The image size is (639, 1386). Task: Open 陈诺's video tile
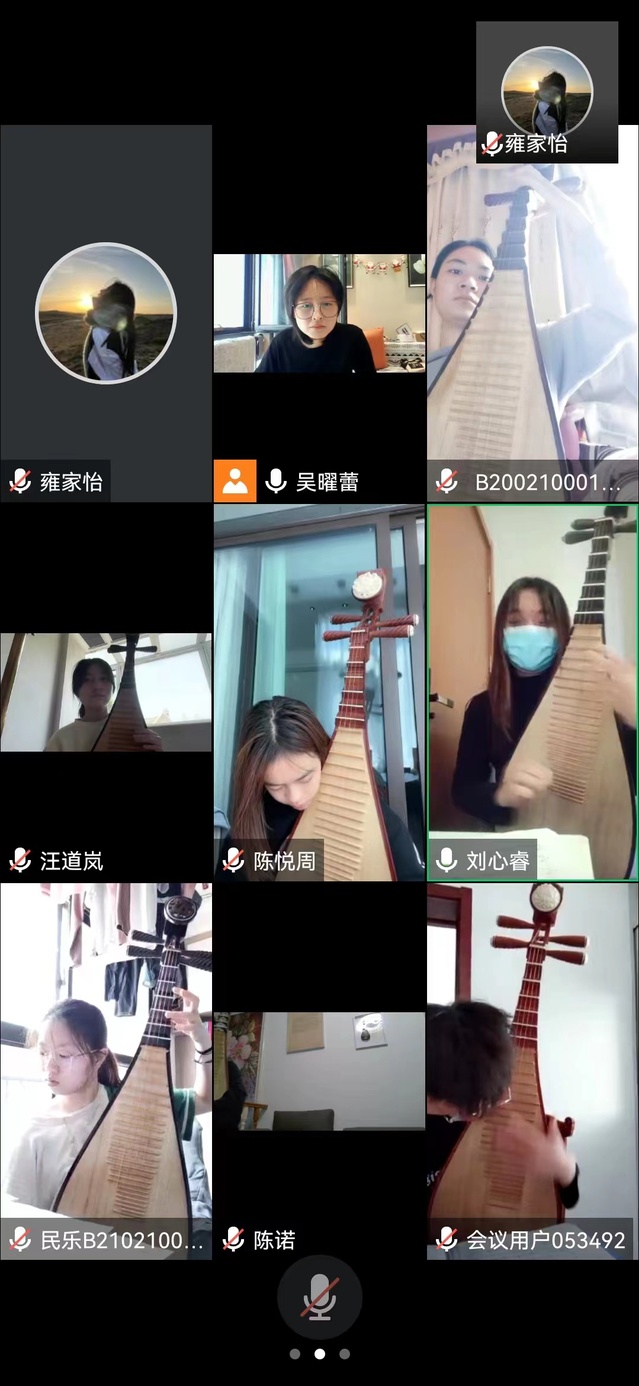click(319, 1070)
